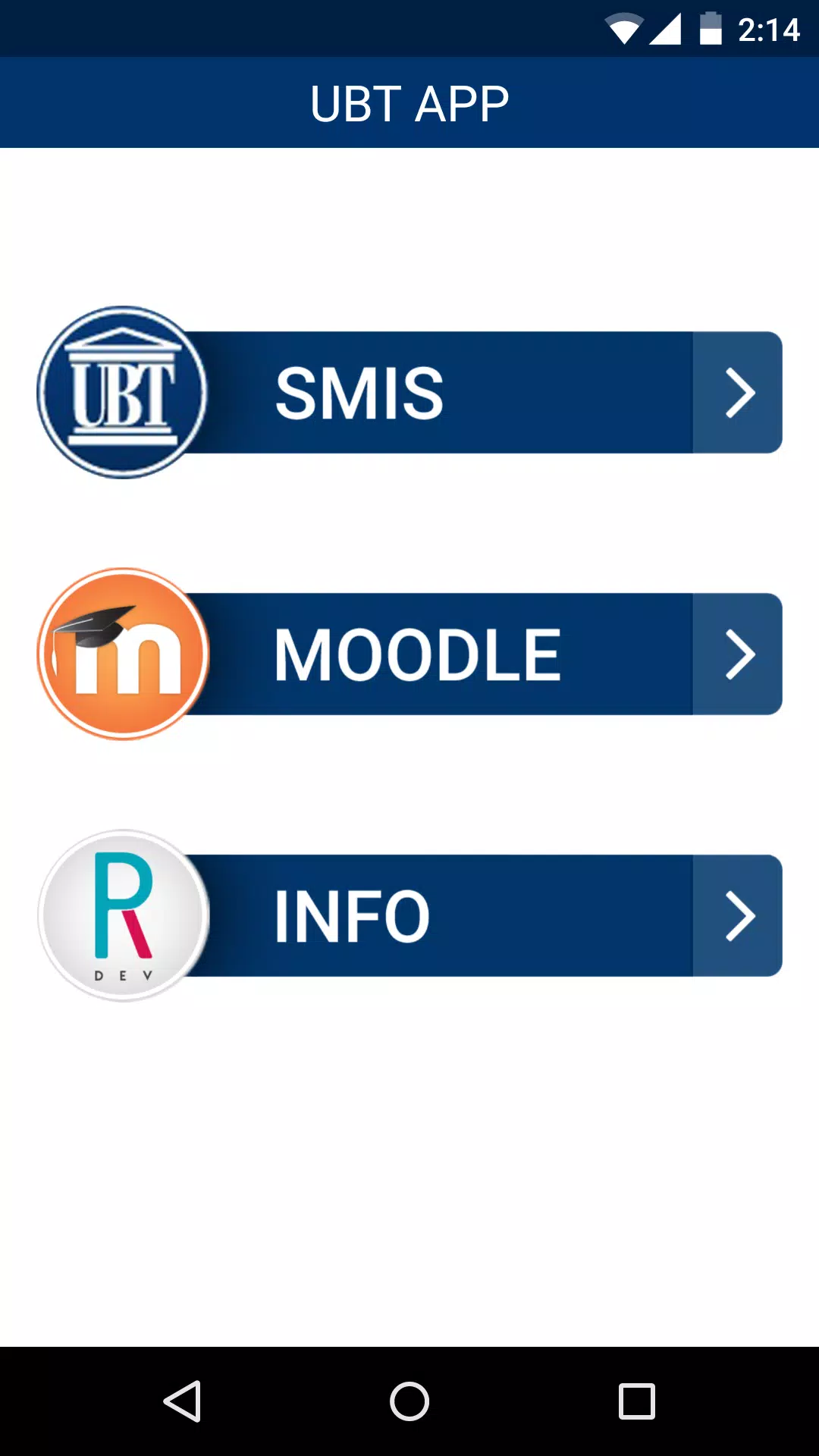Tap the R DEV circular logo
Screen dimensions: 819x1456
[121, 915]
